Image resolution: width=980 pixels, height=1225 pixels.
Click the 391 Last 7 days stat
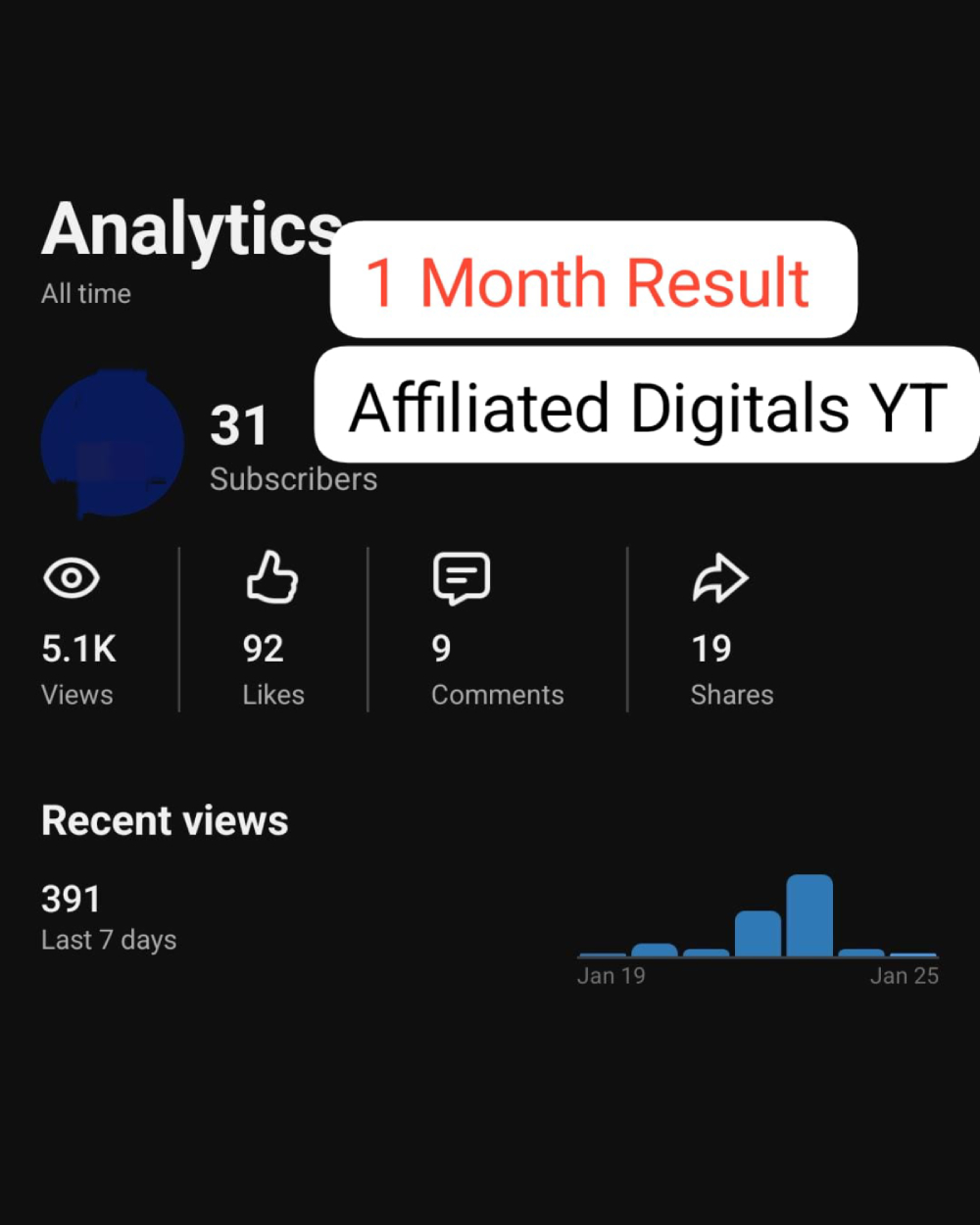(x=108, y=916)
